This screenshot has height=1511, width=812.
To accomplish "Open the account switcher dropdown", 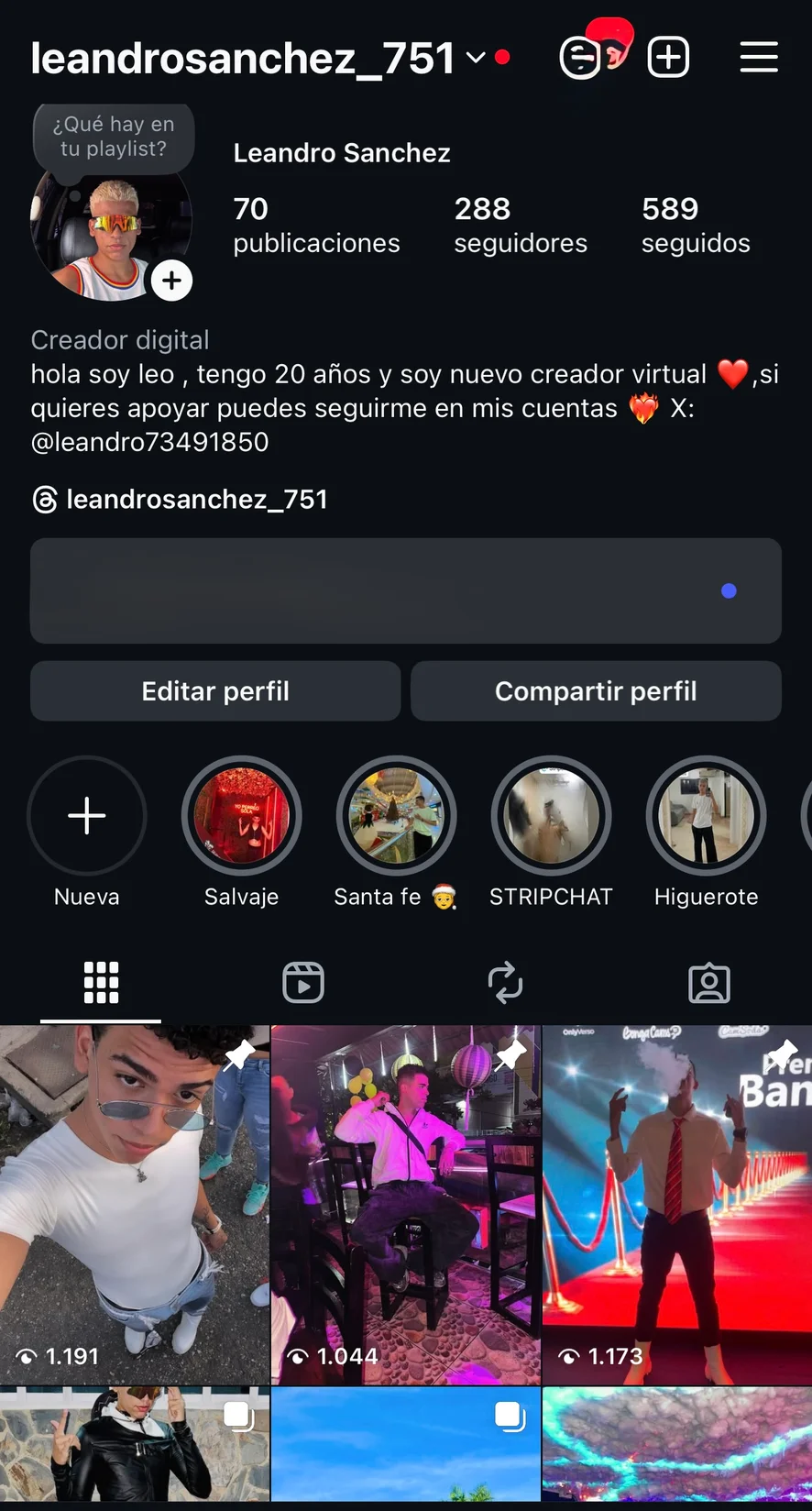I will pos(475,58).
